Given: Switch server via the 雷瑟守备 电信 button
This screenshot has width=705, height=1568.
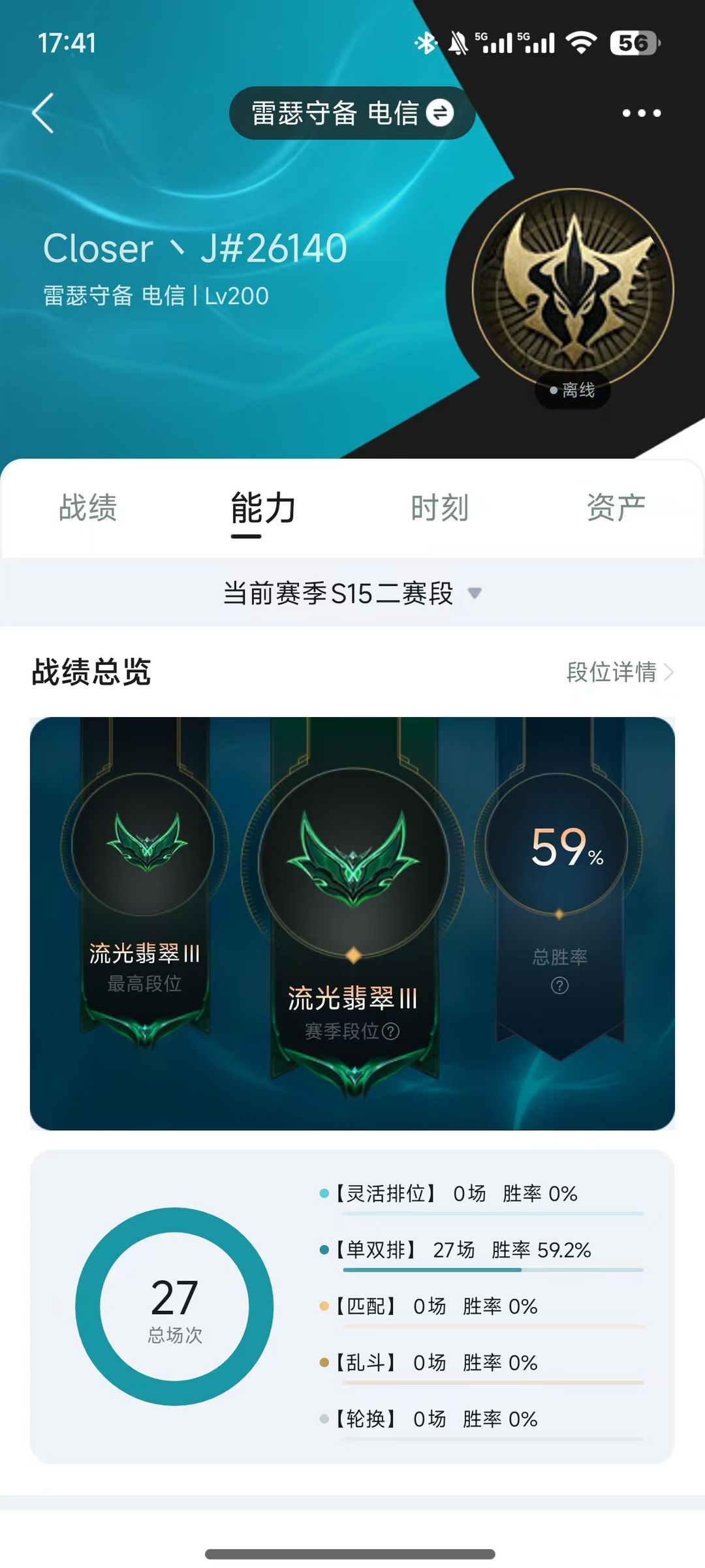Looking at the screenshot, I should 352,113.
